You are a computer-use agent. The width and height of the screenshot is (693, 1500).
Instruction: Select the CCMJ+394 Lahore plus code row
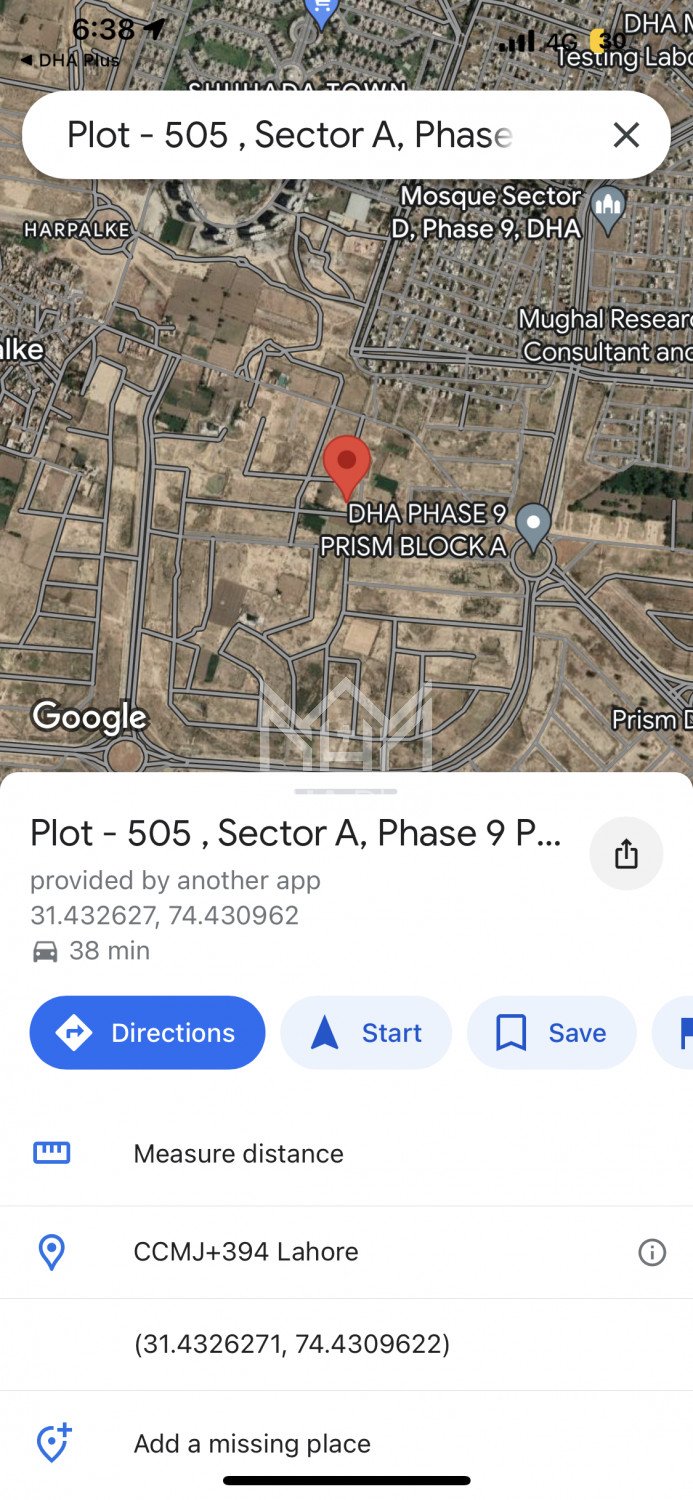tap(246, 1252)
